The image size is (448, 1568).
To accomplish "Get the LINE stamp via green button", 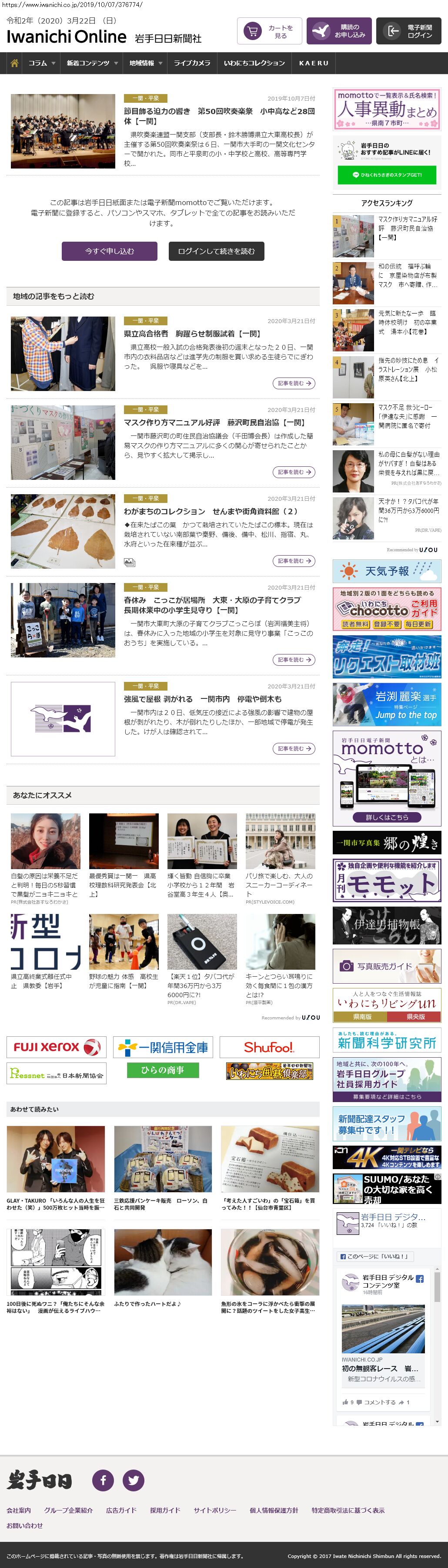I will (387, 175).
